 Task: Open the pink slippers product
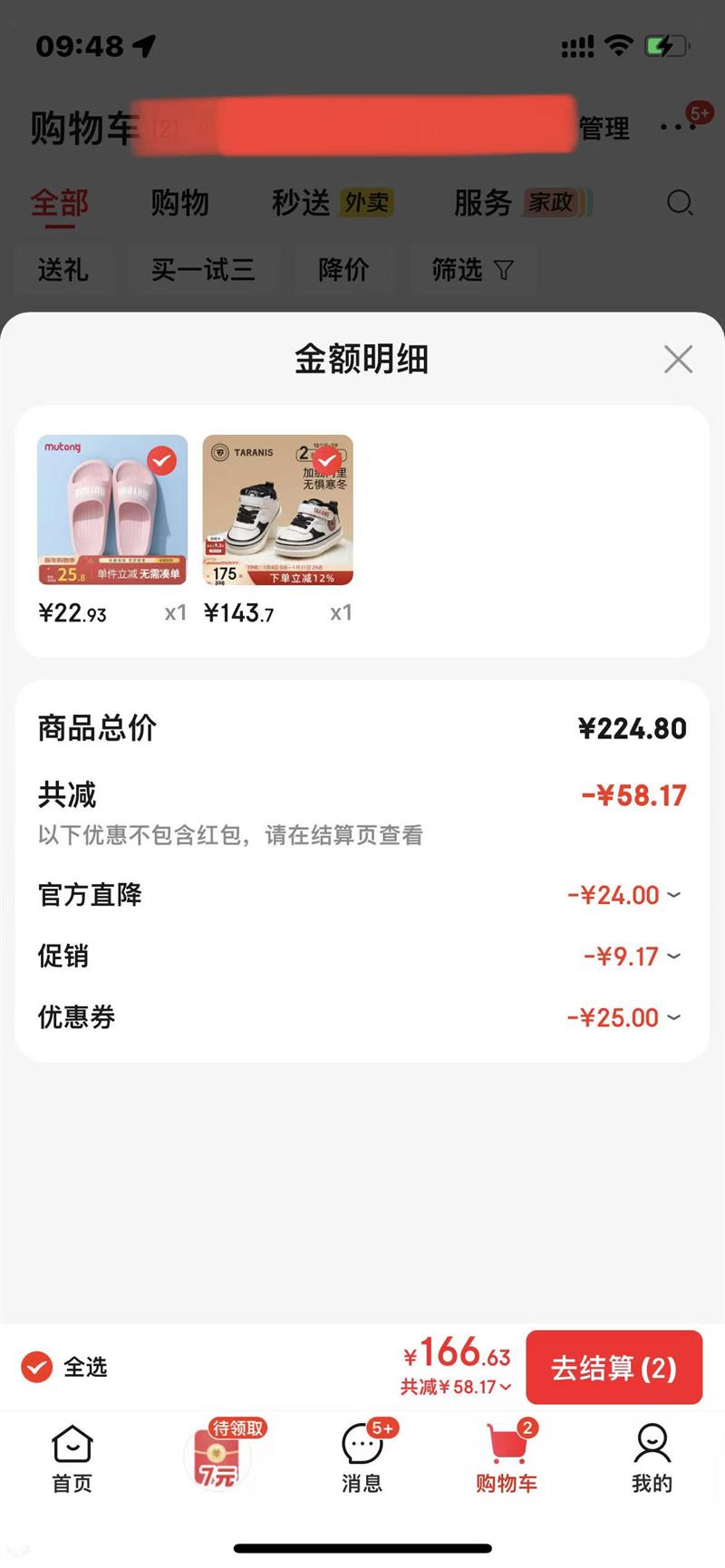point(112,510)
